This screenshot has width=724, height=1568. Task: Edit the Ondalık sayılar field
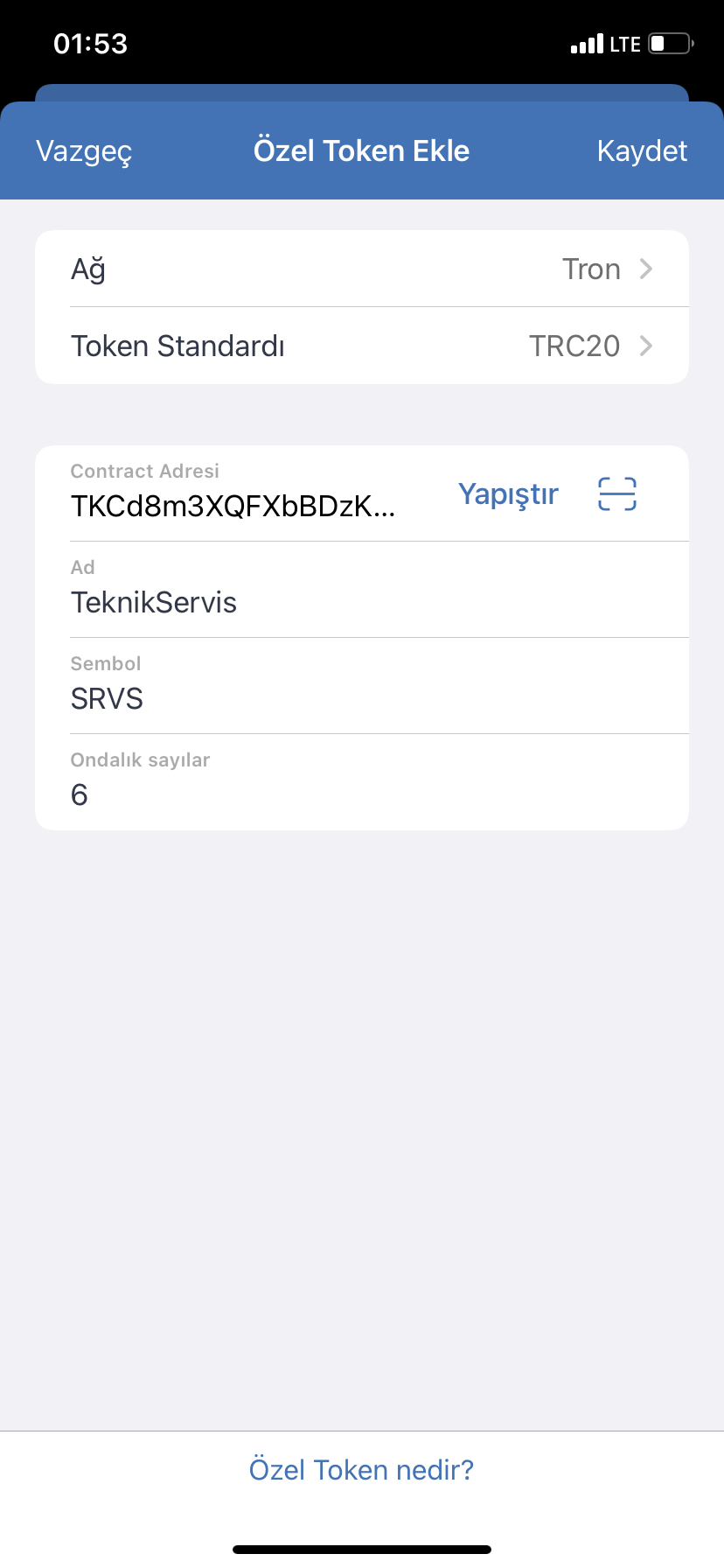362,782
